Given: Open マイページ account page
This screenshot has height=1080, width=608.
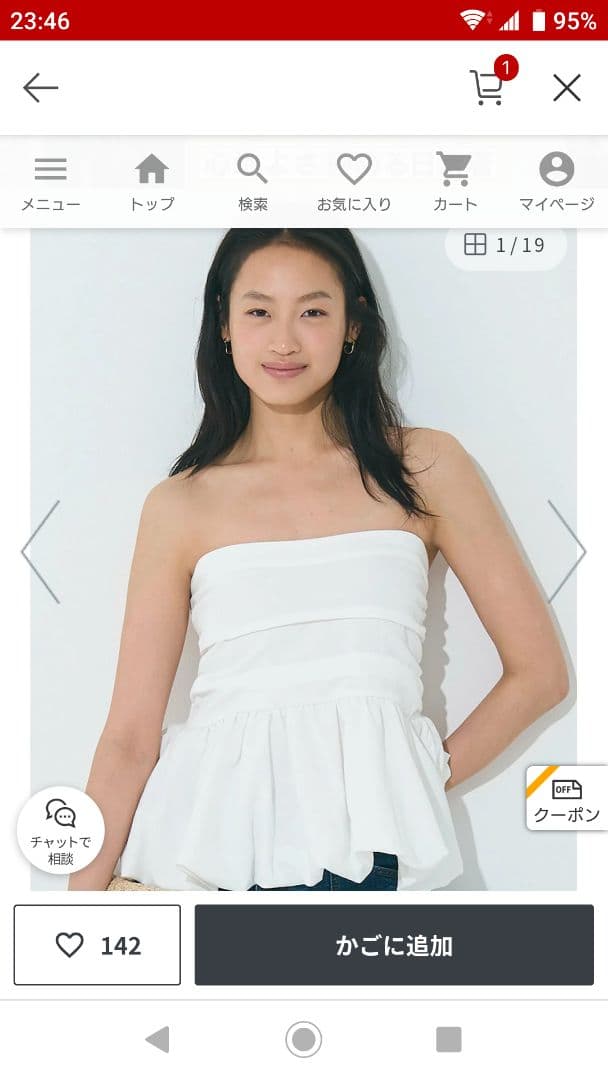Looking at the screenshot, I should tap(556, 182).
